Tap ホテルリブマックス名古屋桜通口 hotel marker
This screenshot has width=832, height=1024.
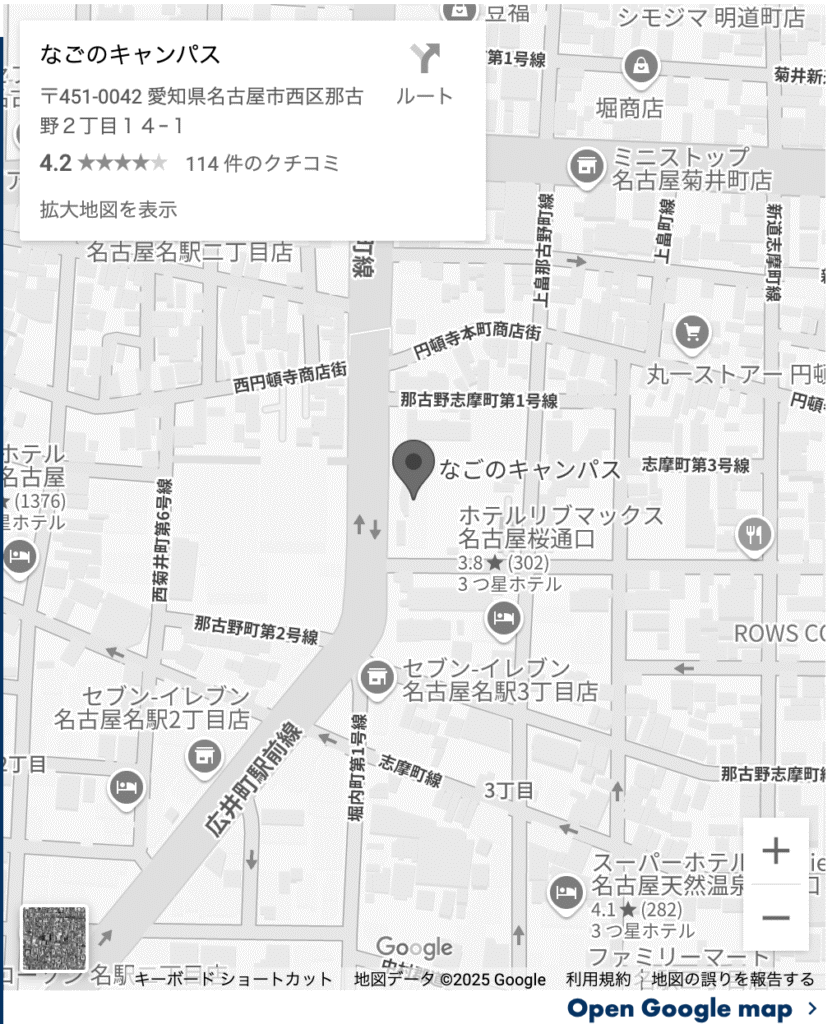(x=505, y=619)
